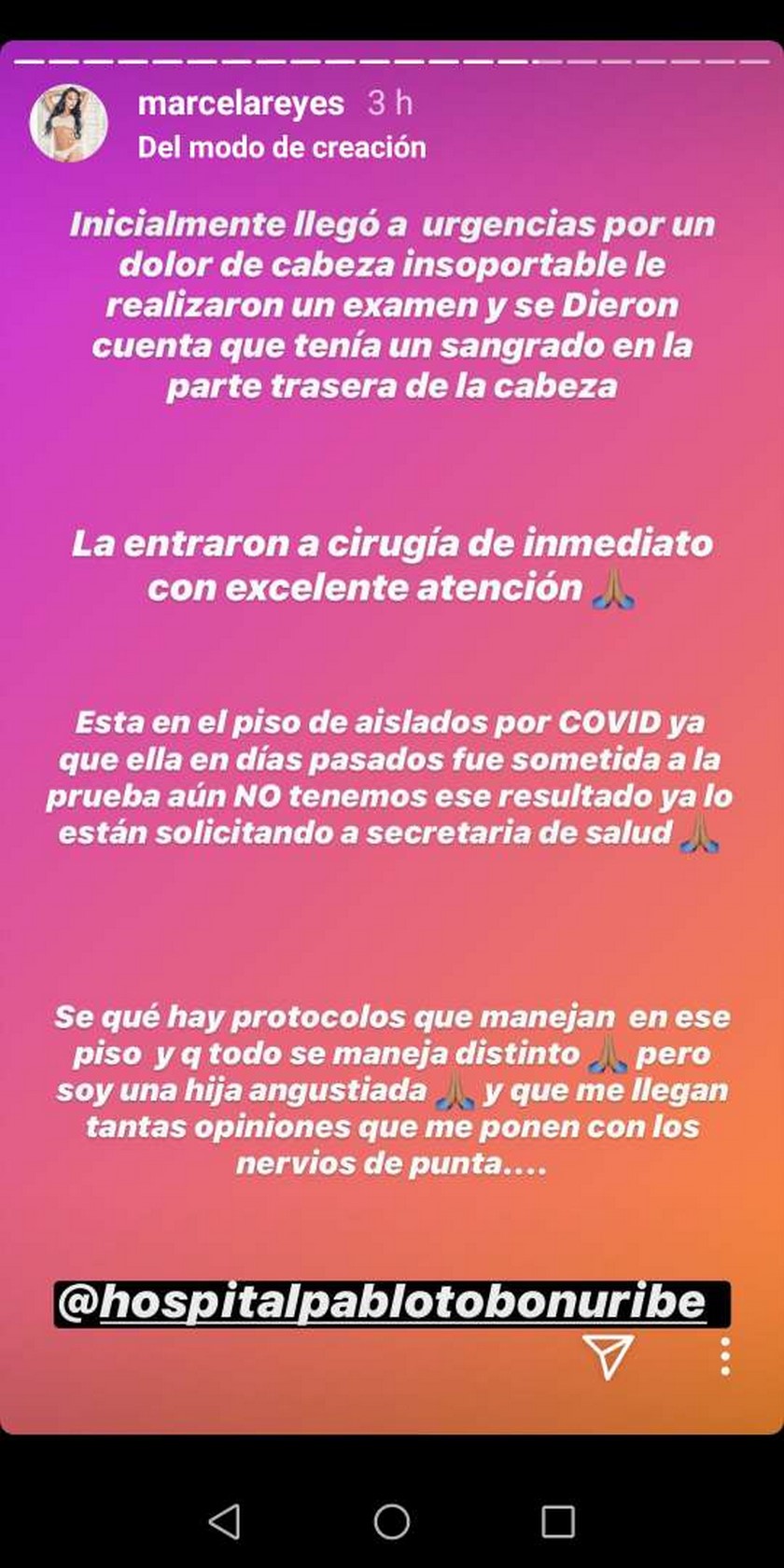784x1568 pixels.
Task: Open marcelareyes profile picture
Action: 69,123
